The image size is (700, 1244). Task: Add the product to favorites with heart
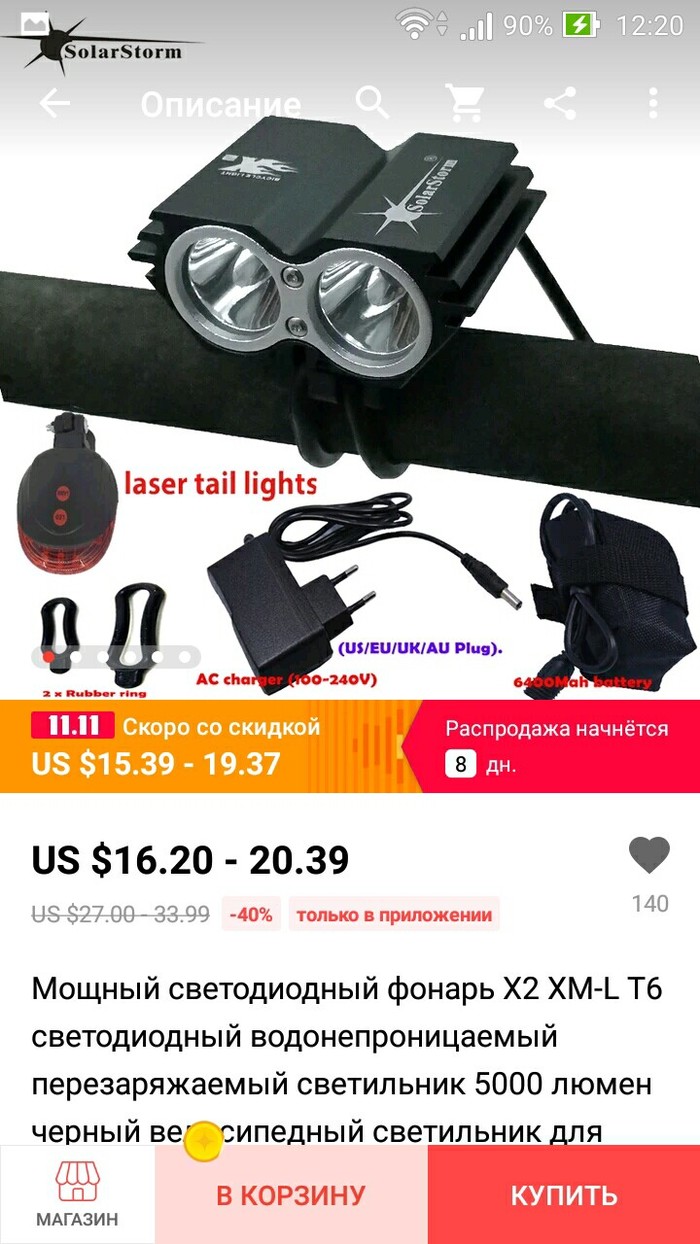[649, 856]
